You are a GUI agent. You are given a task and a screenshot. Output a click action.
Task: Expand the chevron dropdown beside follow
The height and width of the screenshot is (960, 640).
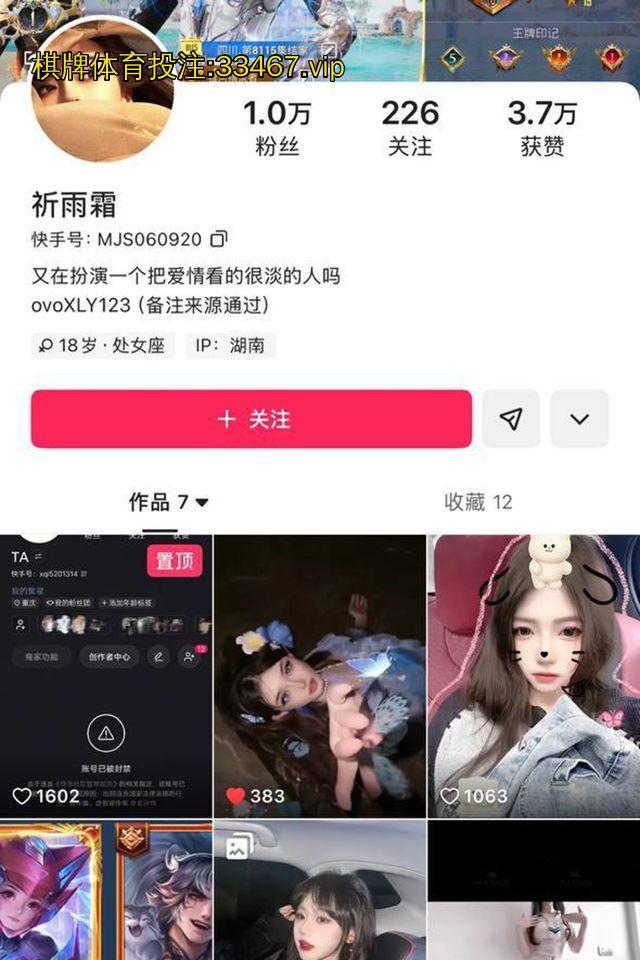click(x=579, y=418)
